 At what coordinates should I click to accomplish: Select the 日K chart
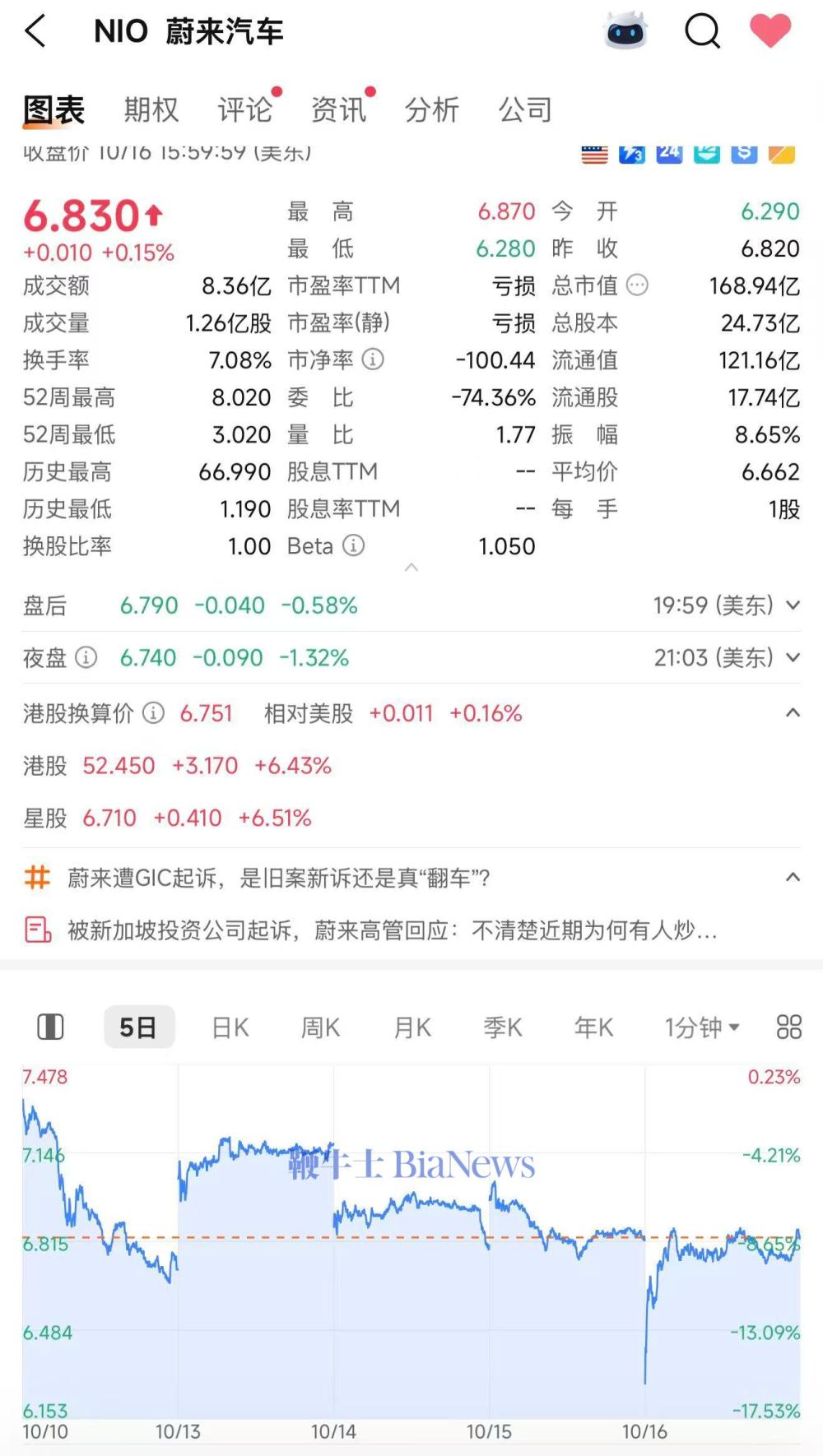pos(230,1027)
